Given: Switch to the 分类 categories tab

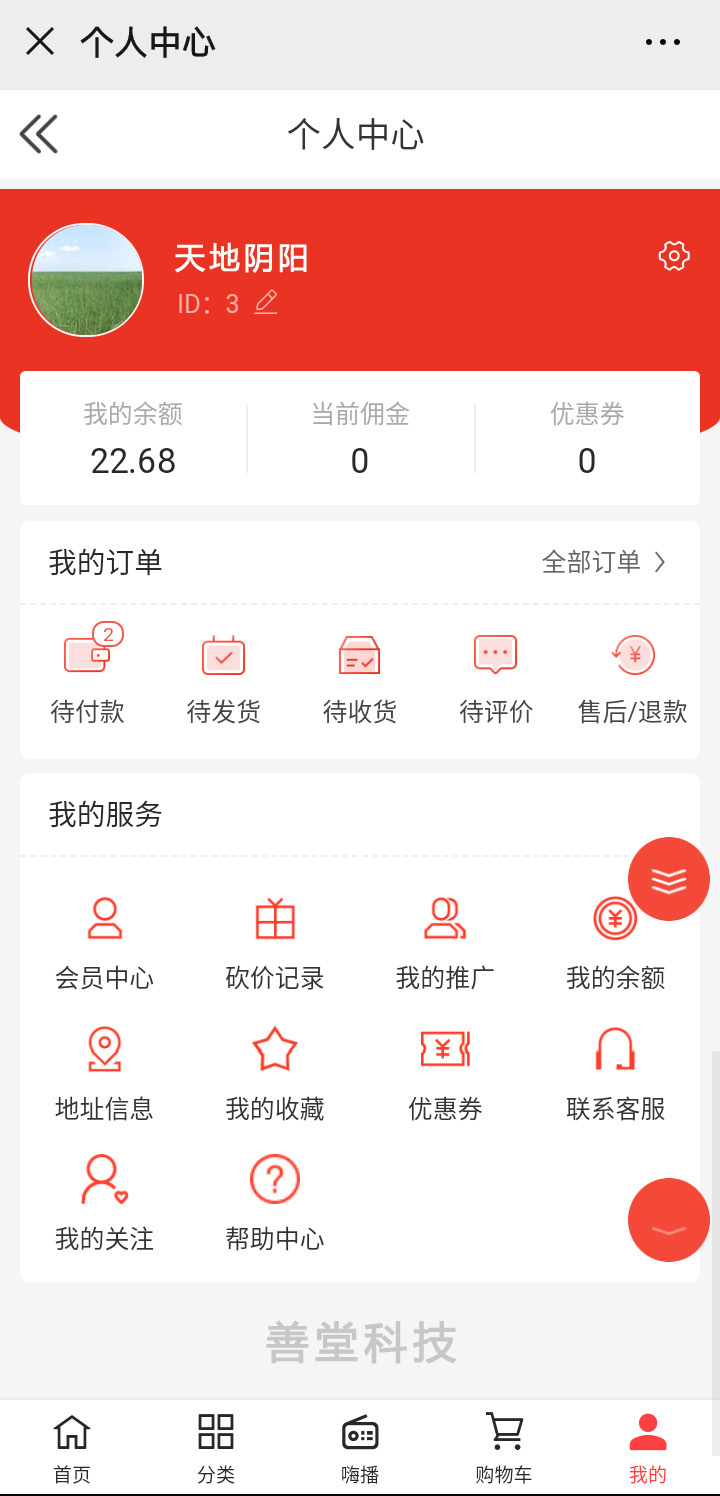Looking at the screenshot, I should pos(216,1446).
